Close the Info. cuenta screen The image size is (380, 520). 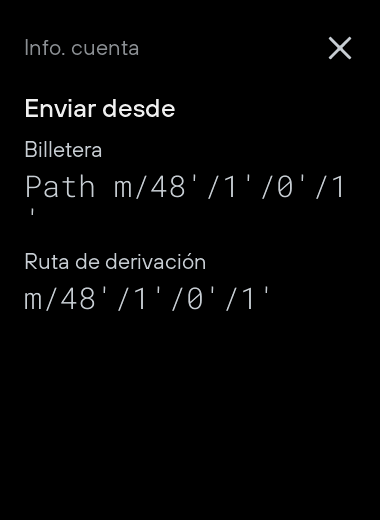coord(340,48)
